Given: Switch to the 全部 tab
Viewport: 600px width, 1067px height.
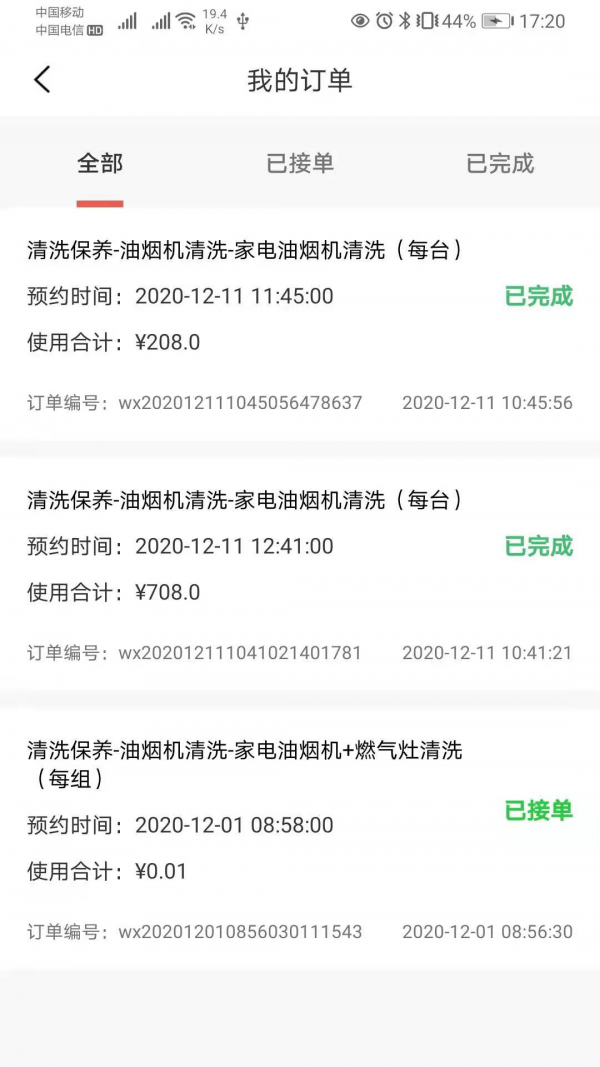Looking at the screenshot, I should click(100, 164).
